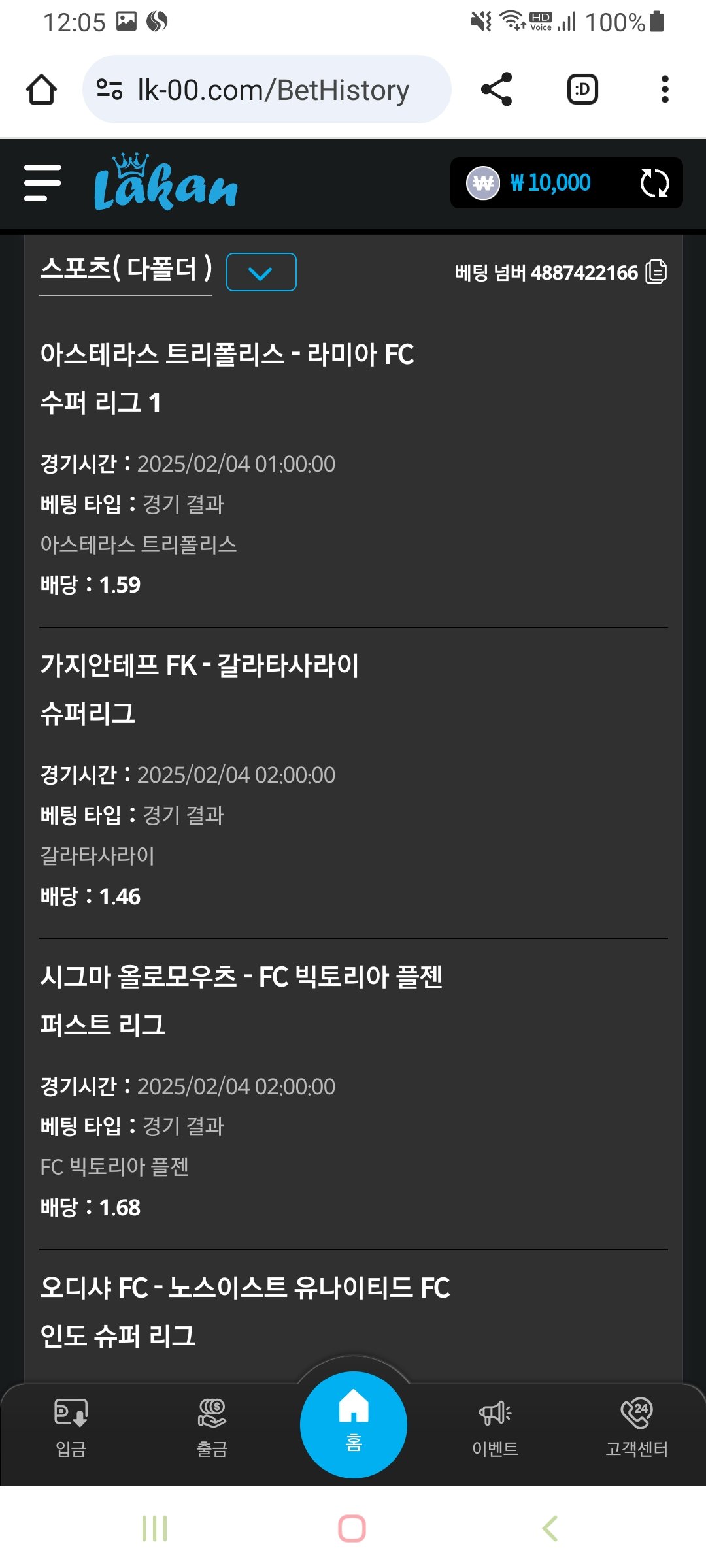Copy betting number 4887422166
This screenshot has width=706, height=1568.
[x=656, y=272]
